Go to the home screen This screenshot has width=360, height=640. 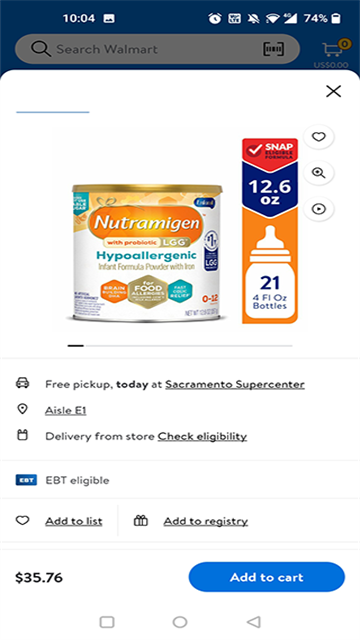(180, 622)
